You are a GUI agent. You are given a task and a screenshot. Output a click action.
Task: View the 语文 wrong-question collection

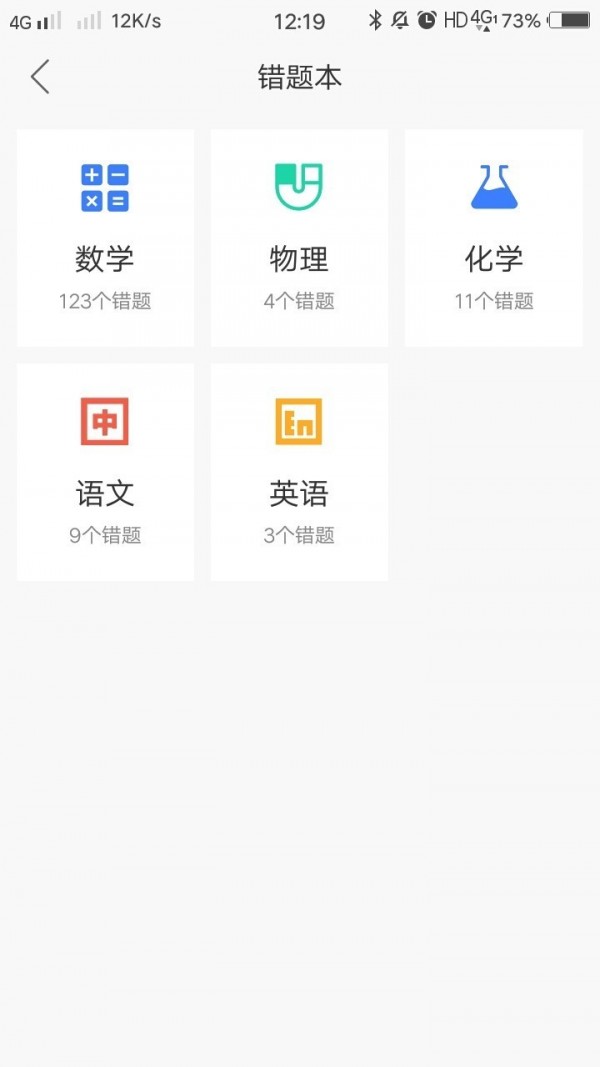click(x=105, y=472)
